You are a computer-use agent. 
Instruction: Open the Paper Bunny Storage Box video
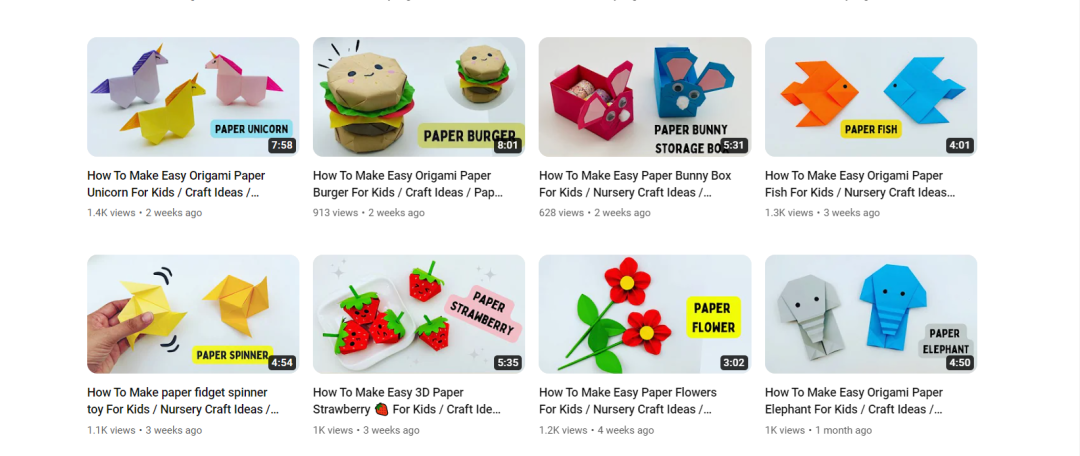[644, 97]
